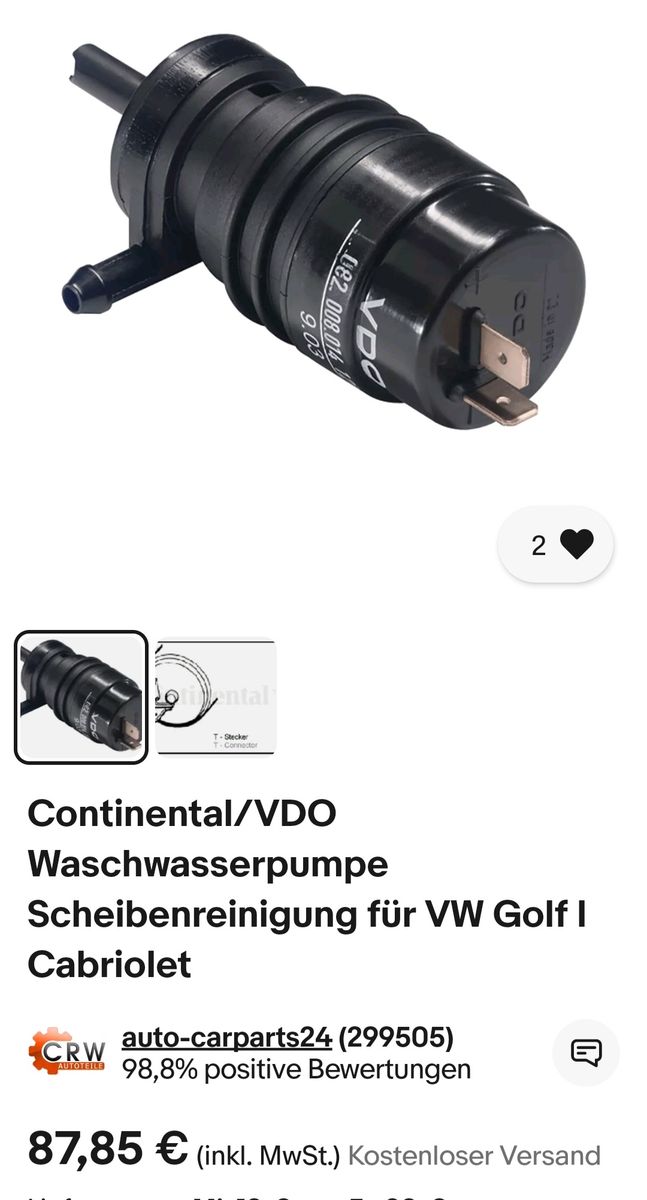Select the connector diagram thumbnail

[215, 697]
